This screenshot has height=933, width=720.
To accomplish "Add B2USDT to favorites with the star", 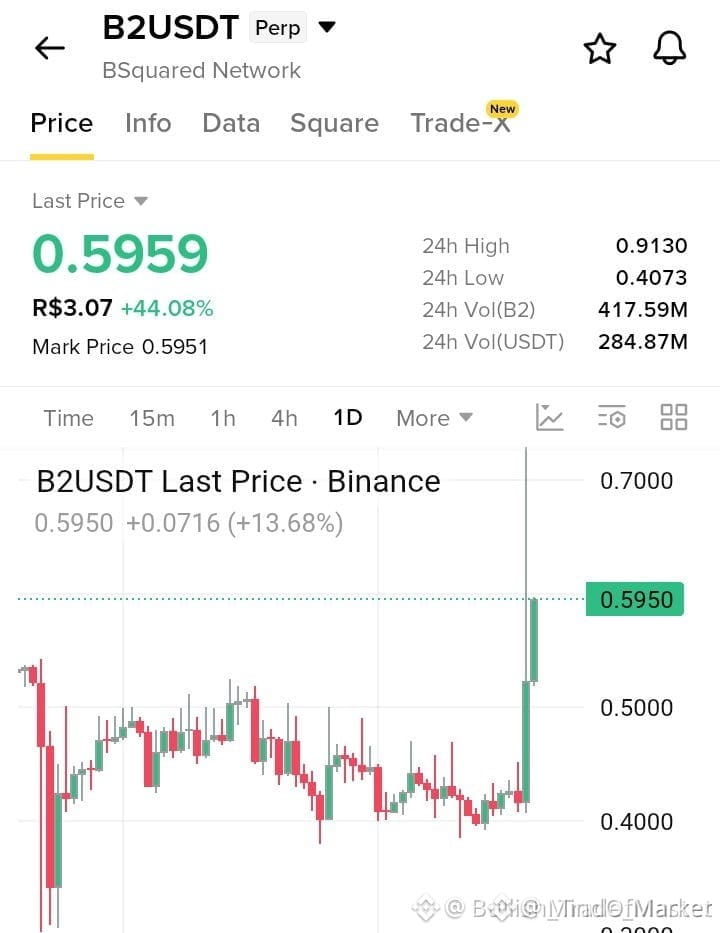I will tap(599, 49).
